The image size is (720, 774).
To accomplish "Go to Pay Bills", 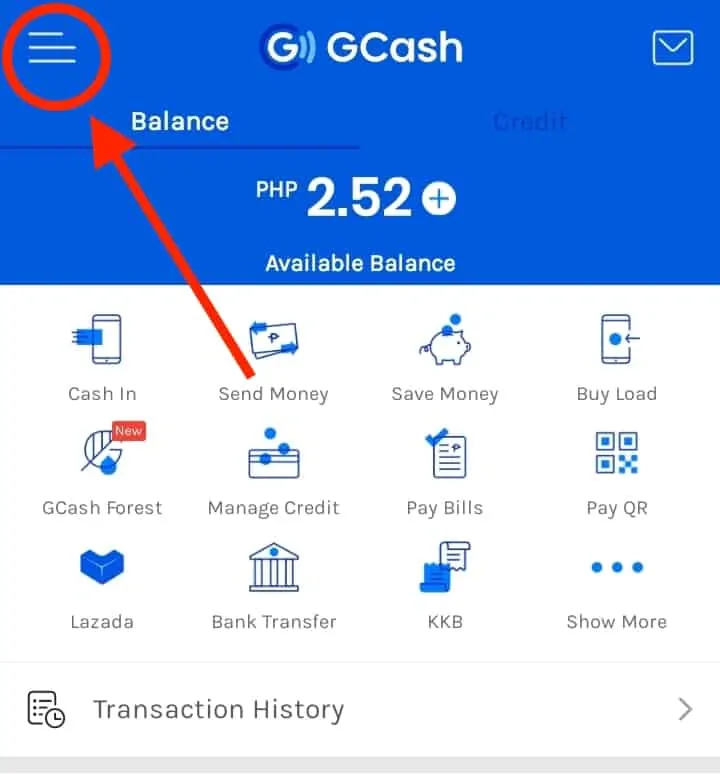I will pyautogui.click(x=445, y=470).
